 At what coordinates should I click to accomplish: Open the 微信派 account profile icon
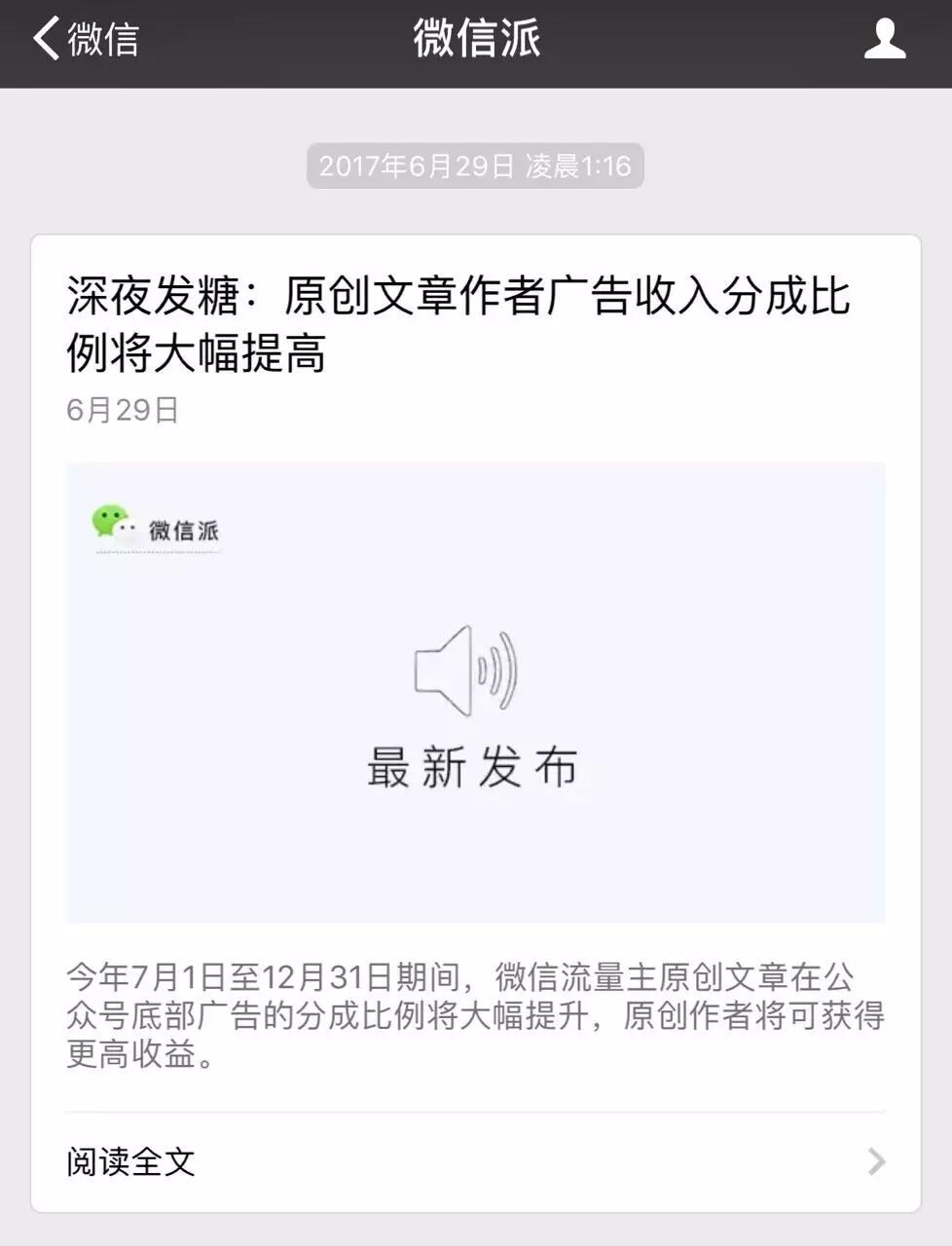tap(884, 40)
